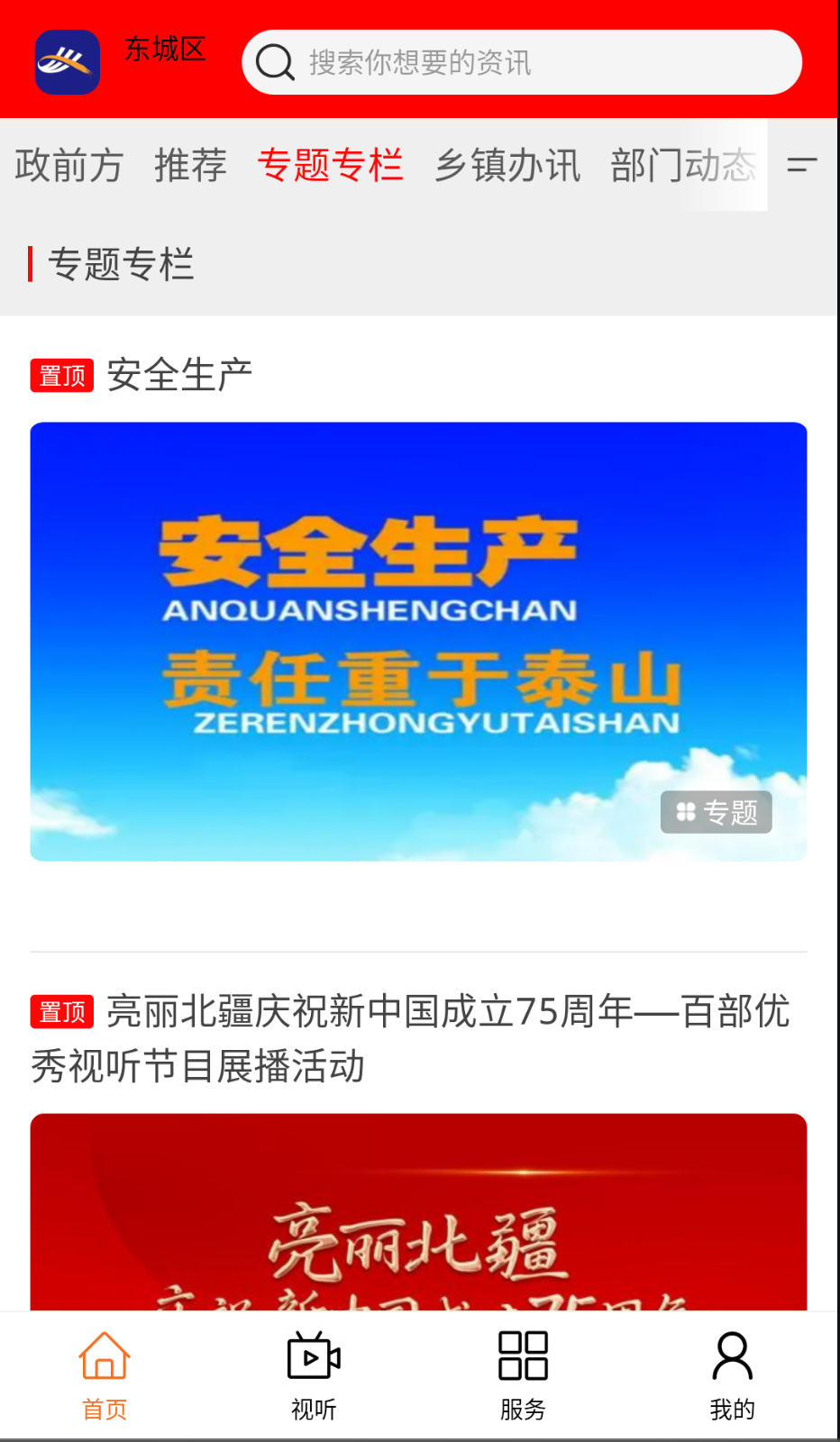Tap the search input field
This screenshot has width=840, height=1442.
coord(521,61)
